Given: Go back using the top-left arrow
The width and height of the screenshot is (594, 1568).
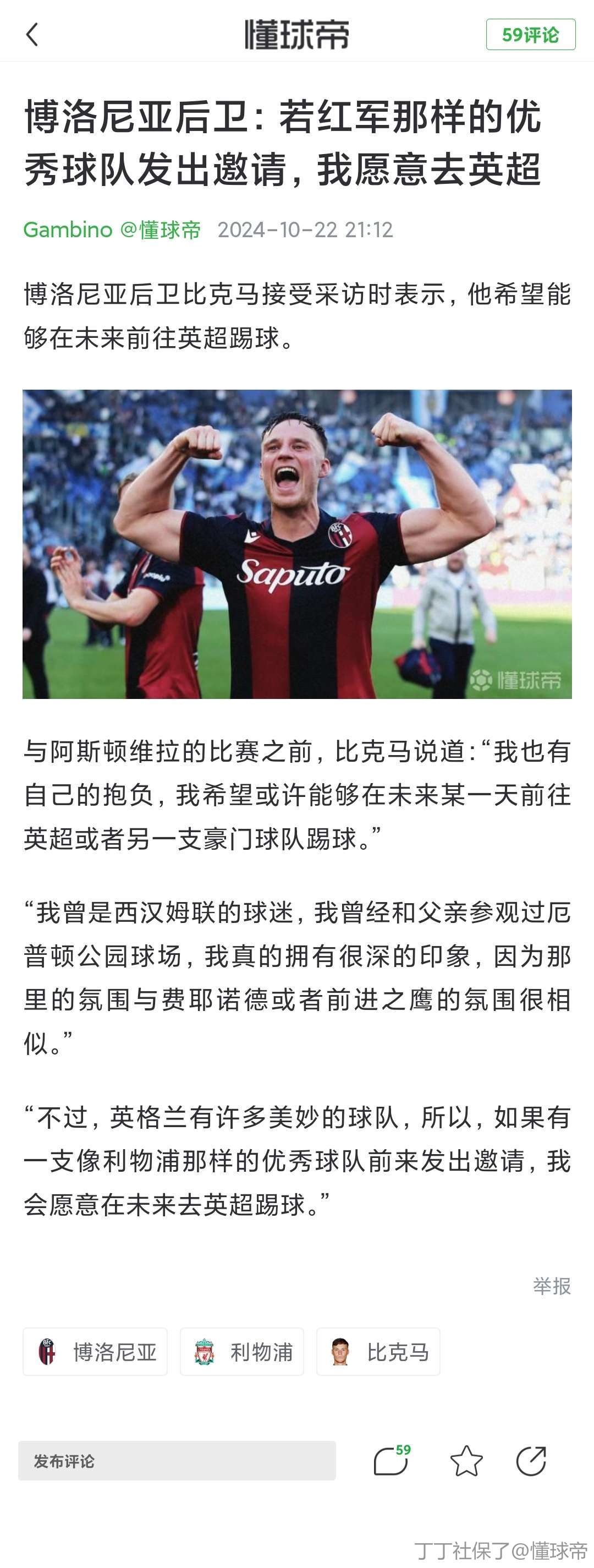Looking at the screenshot, I should pyautogui.click(x=32, y=34).
